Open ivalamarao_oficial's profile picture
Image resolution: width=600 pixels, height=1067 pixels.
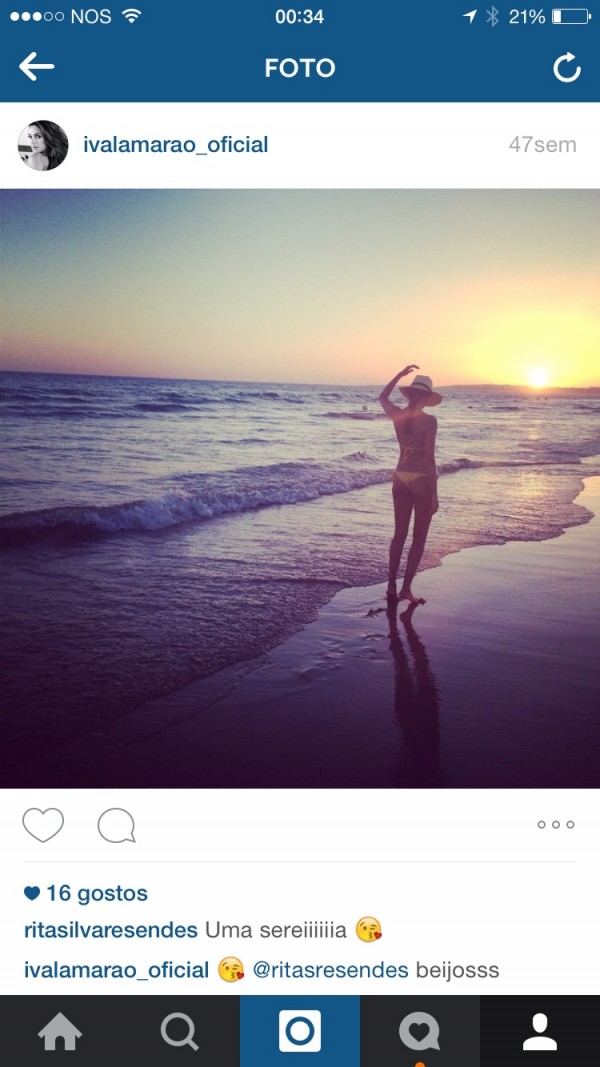pos(43,145)
